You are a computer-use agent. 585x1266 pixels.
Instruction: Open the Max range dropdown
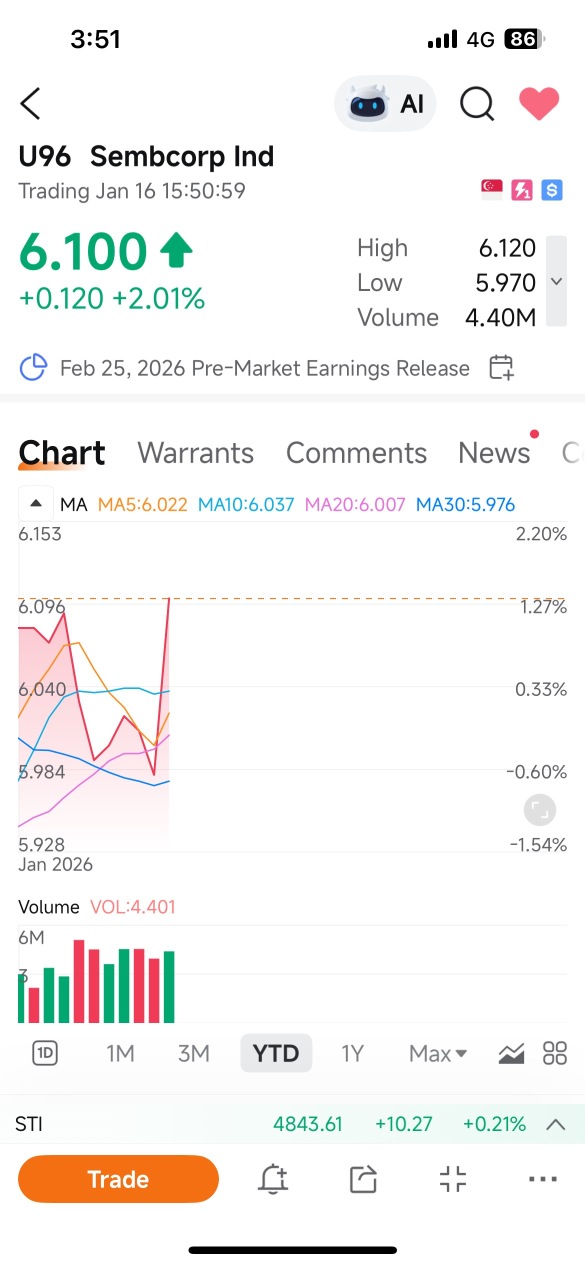pyautogui.click(x=438, y=1053)
